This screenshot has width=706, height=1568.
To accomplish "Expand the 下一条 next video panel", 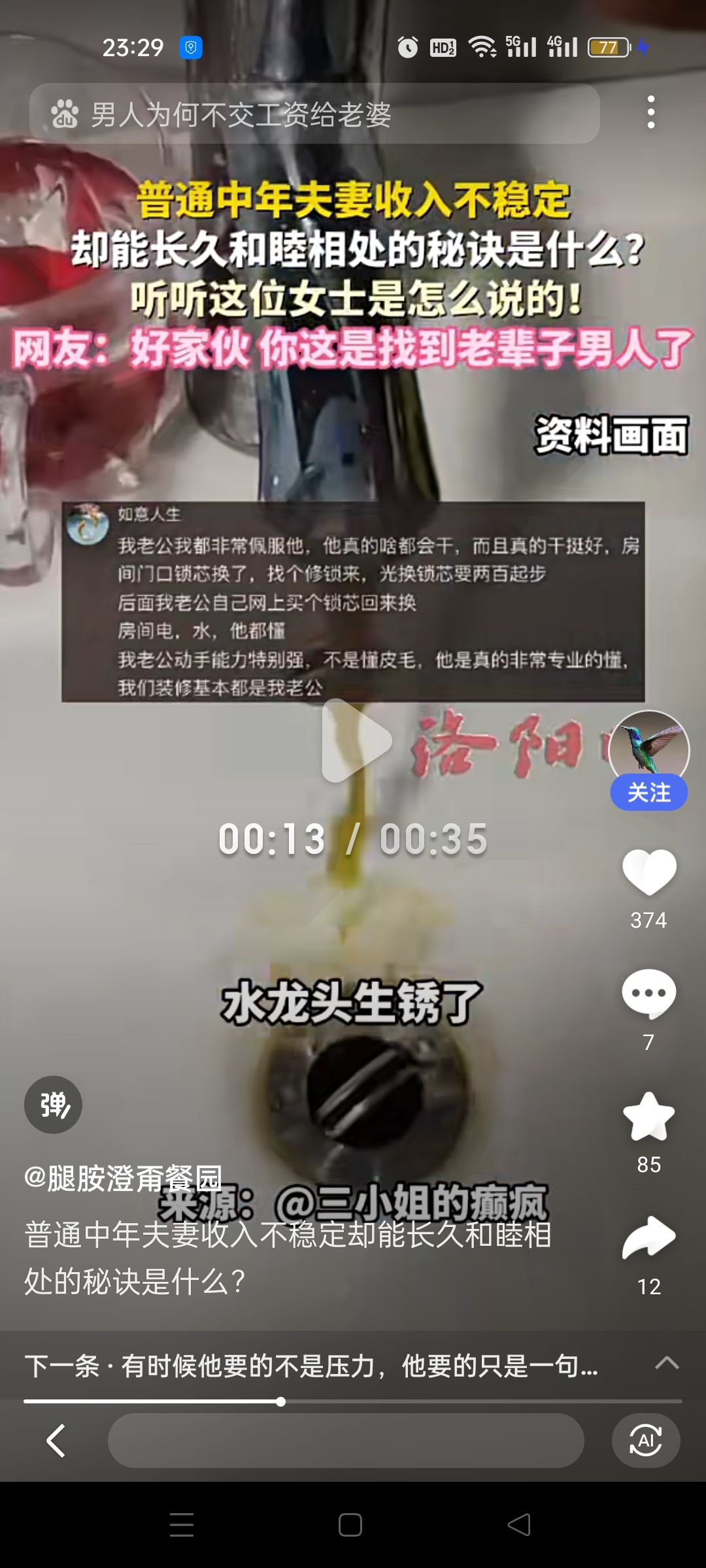I will (x=667, y=1363).
